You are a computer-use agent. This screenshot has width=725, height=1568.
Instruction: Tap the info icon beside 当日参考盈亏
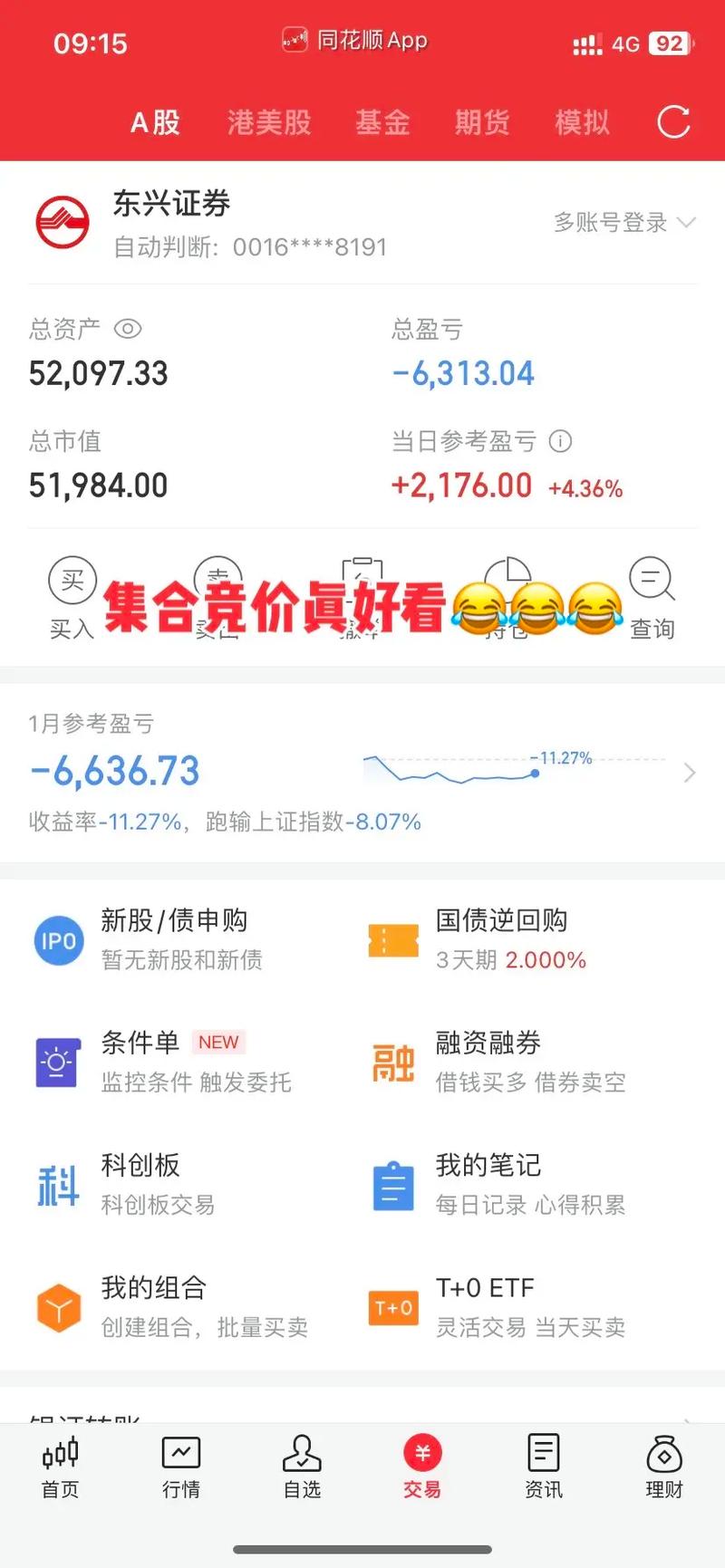pos(561,443)
